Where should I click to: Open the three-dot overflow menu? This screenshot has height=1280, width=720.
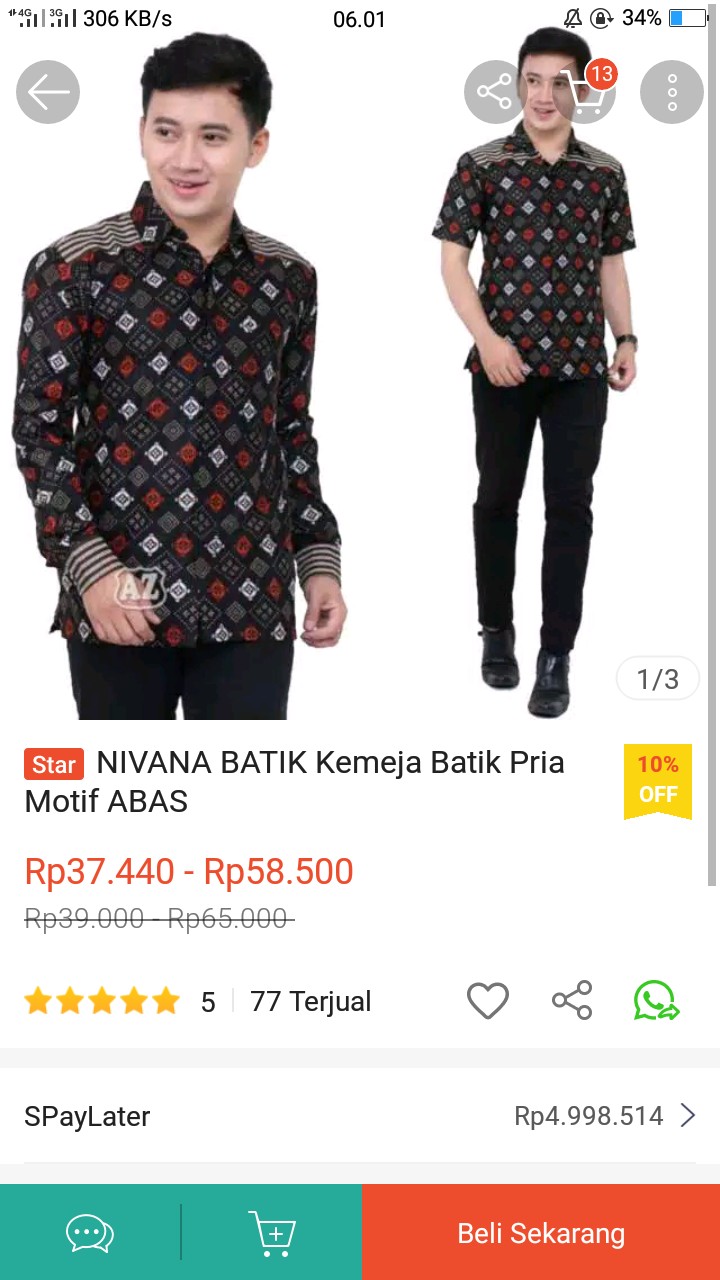click(x=670, y=91)
